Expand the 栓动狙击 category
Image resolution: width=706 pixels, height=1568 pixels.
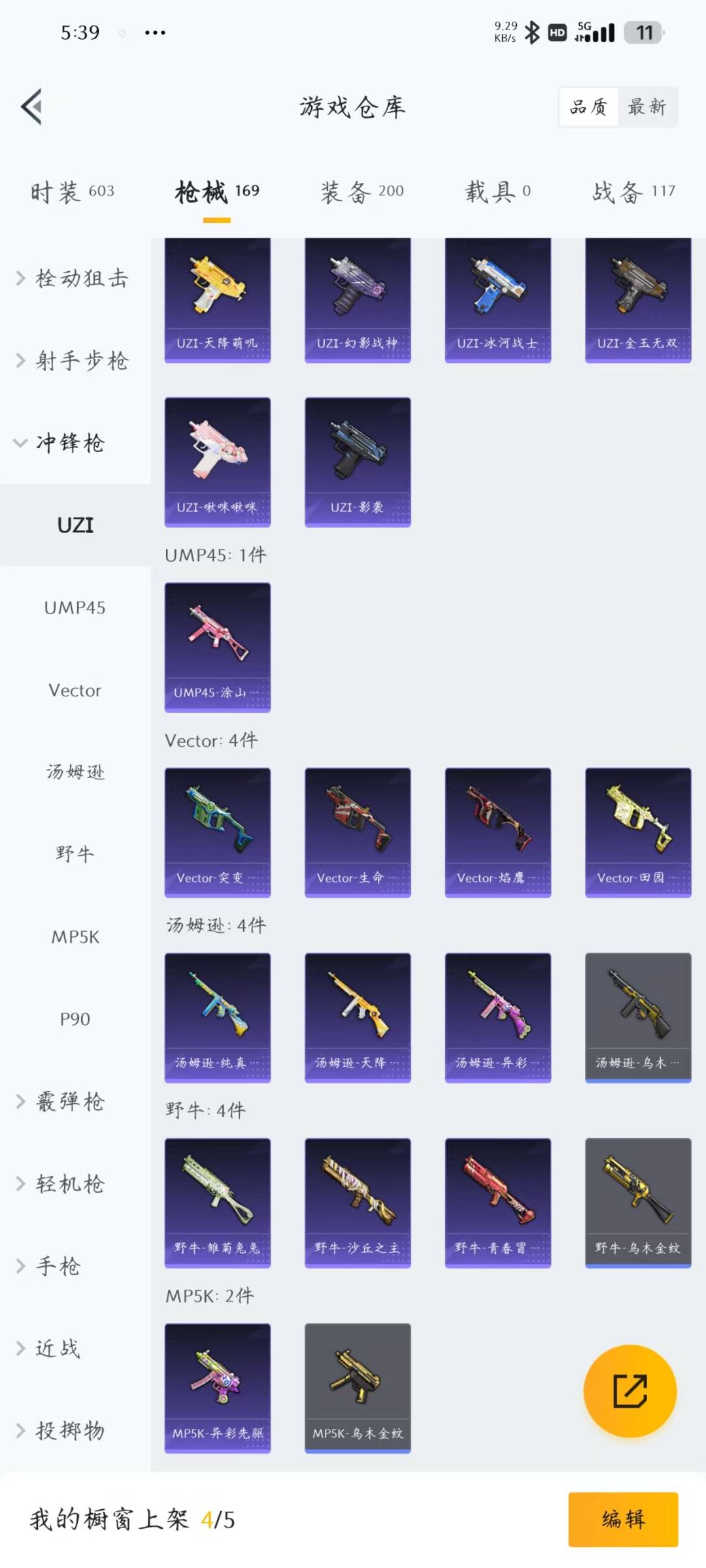[74, 278]
